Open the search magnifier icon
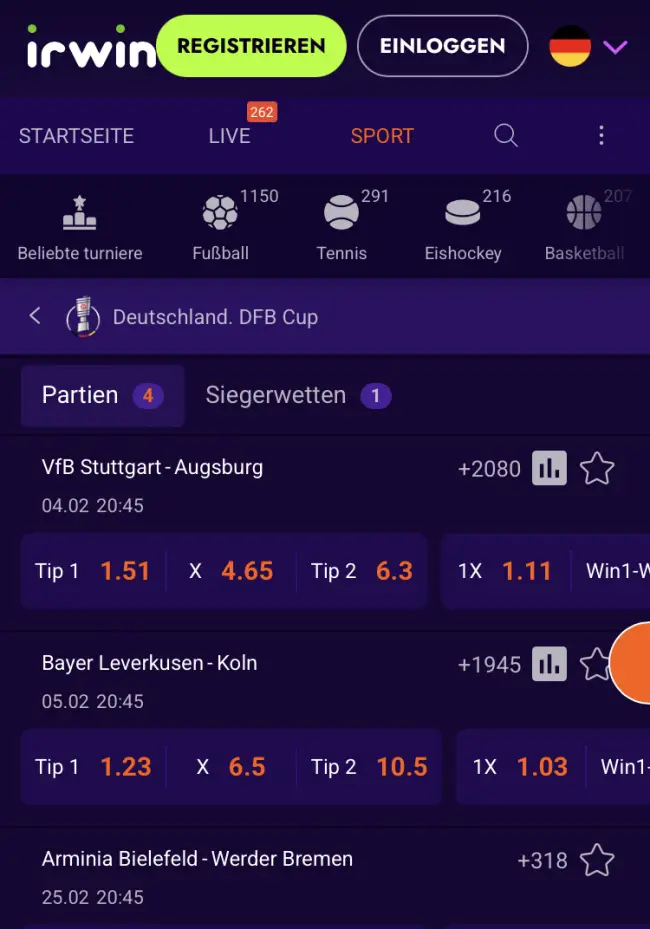Screen dimensions: 650x929 (x=506, y=136)
